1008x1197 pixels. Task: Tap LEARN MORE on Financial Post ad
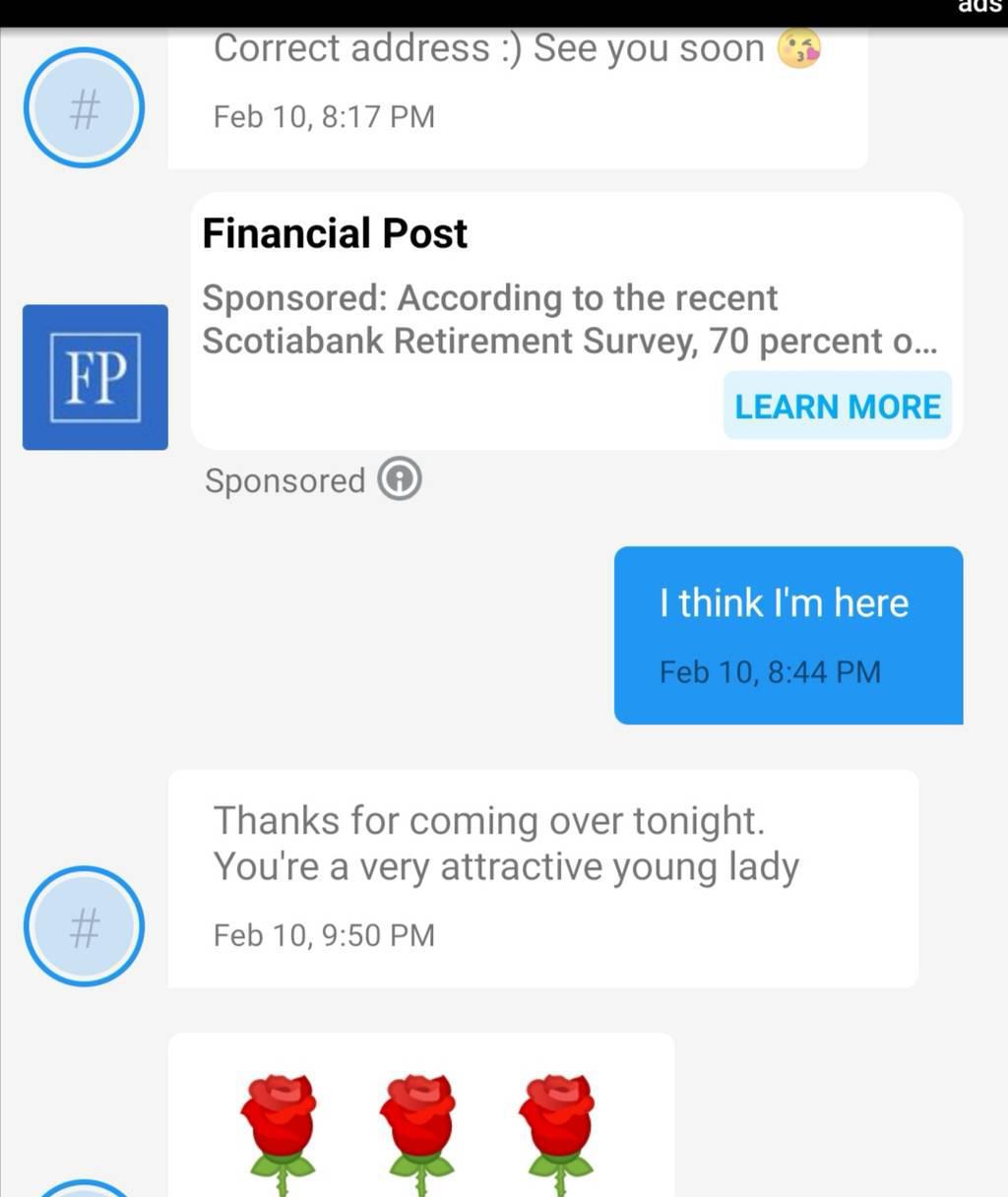pyautogui.click(x=837, y=406)
